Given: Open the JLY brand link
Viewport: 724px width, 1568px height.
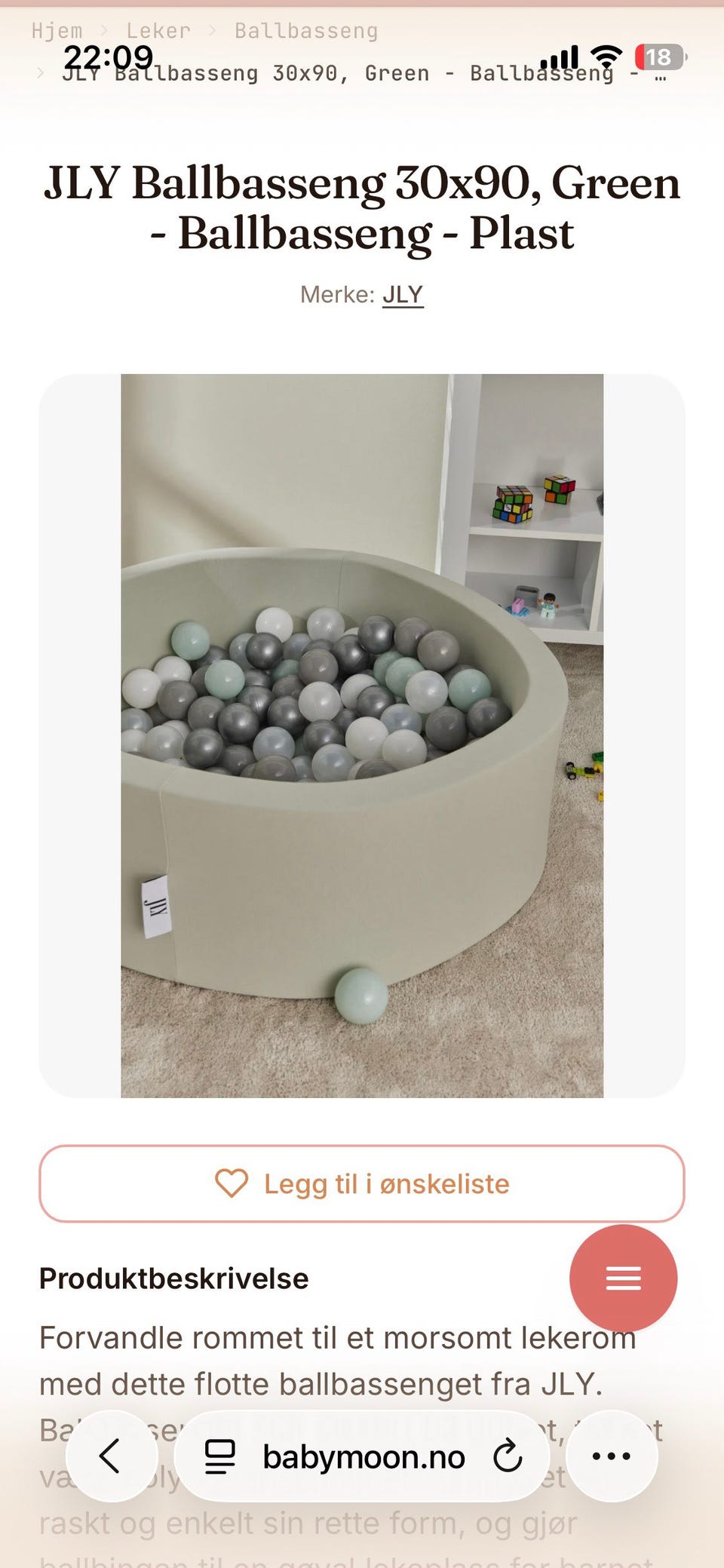Looking at the screenshot, I should [x=403, y=294].
